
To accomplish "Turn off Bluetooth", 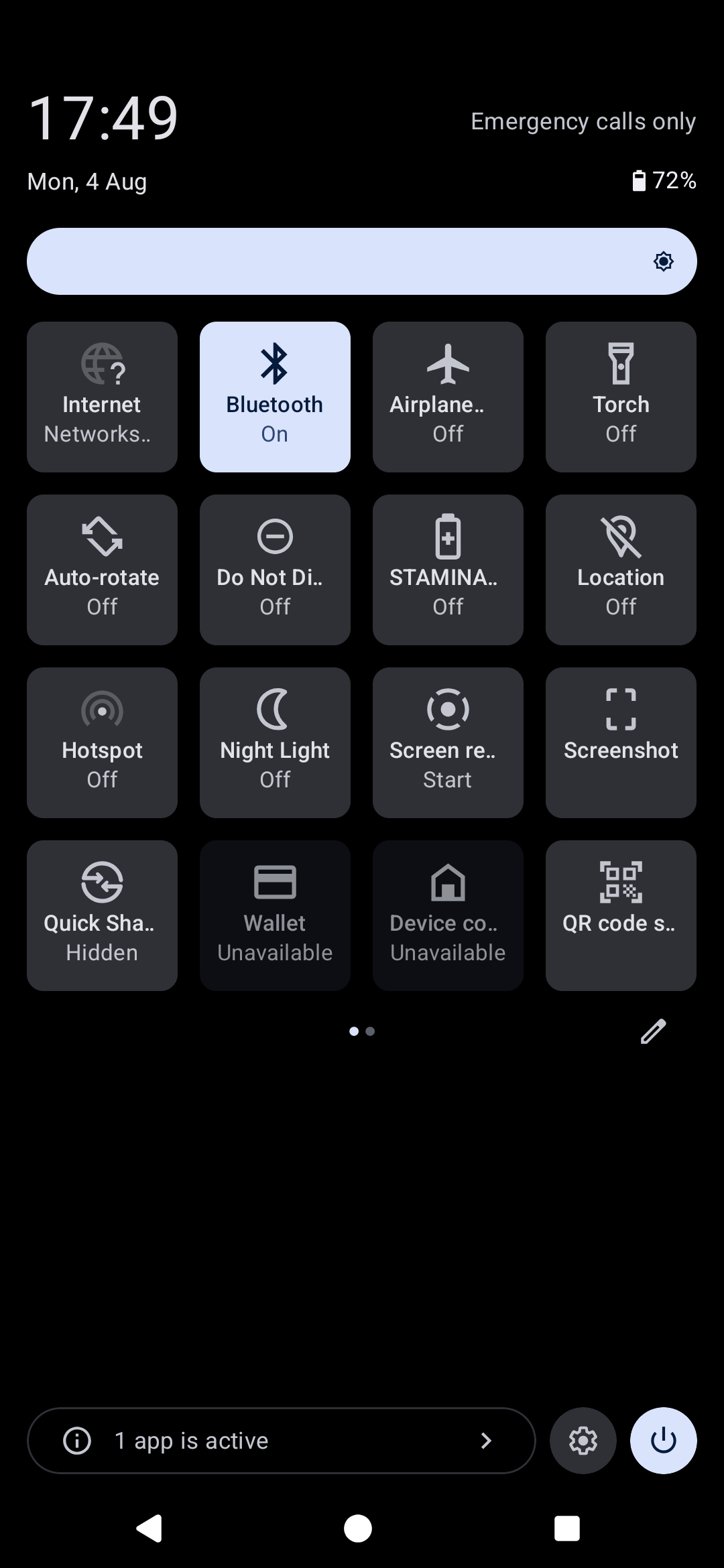I will 274,396.
